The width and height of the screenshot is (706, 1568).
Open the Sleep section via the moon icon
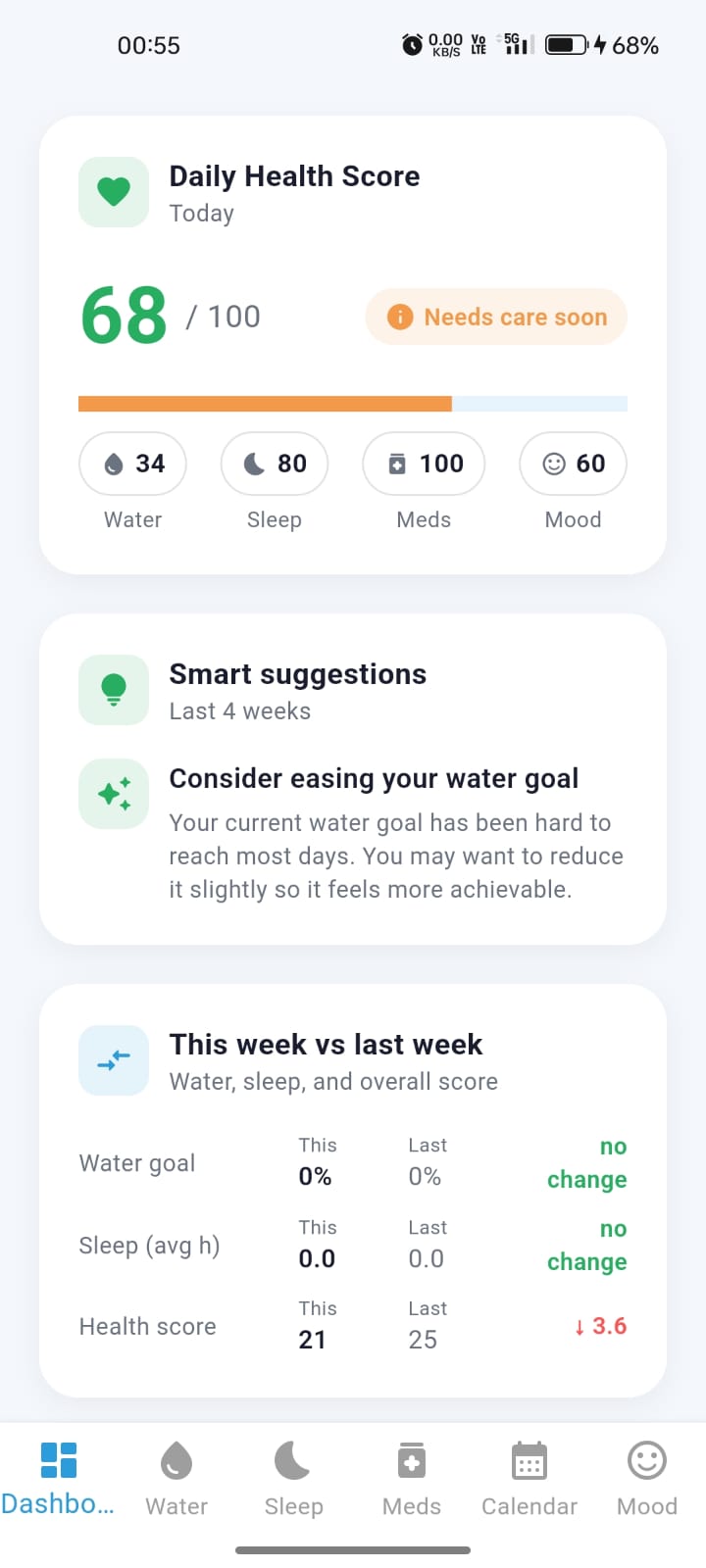pyautogui.click(x=293, y=1460)
